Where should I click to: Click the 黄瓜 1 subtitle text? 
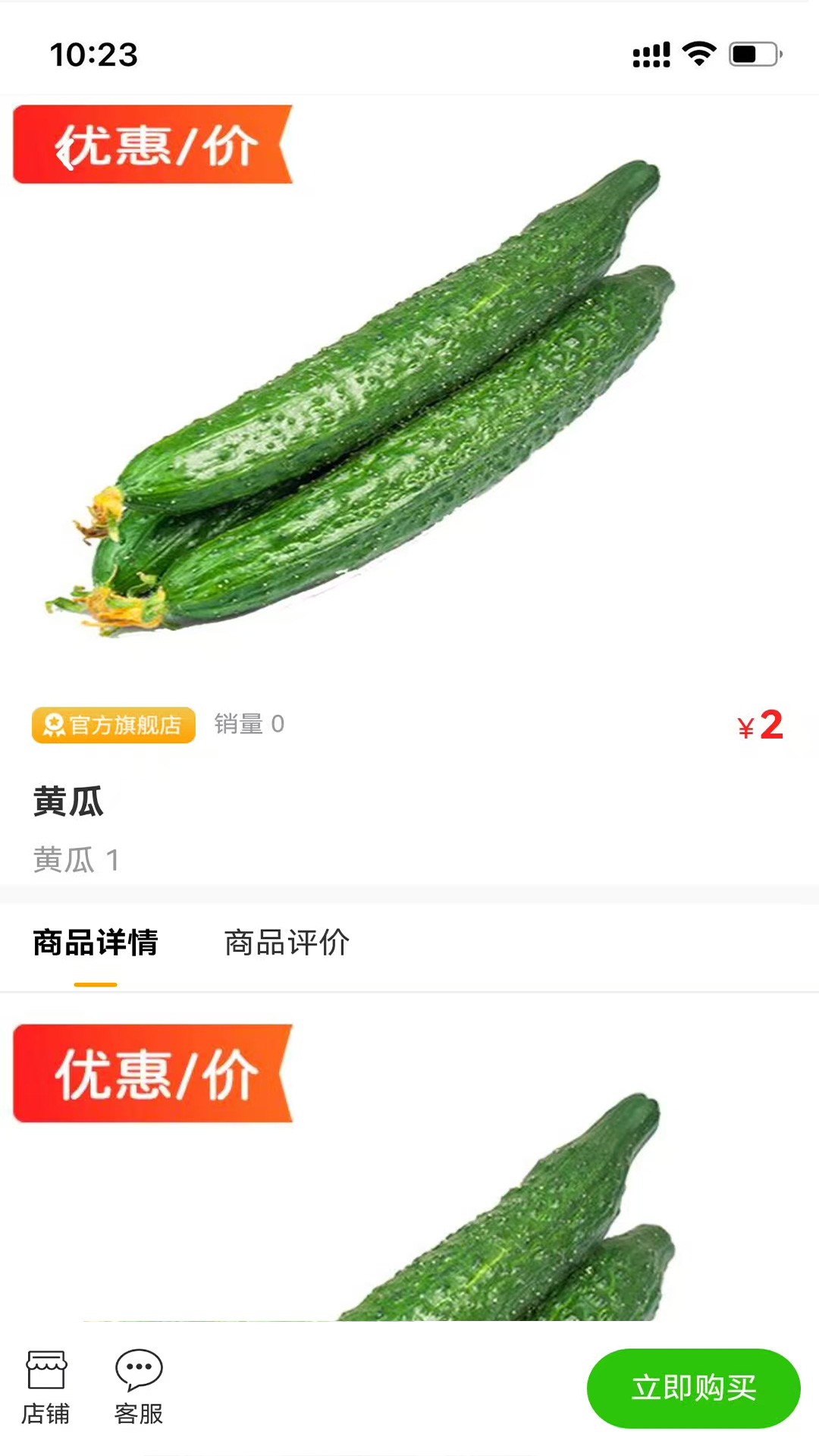tap(78, 859)
